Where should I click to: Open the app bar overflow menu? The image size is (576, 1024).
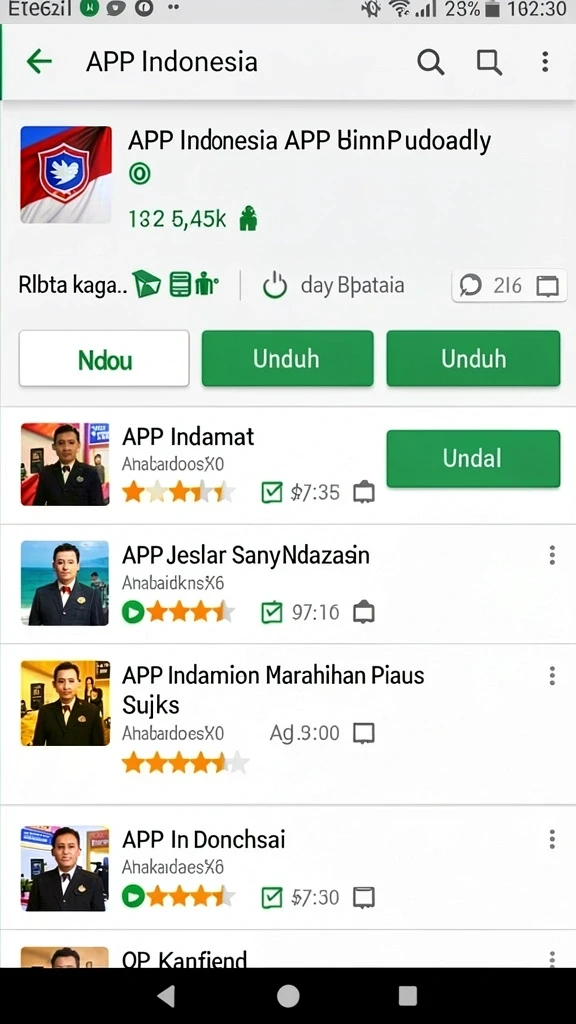[545, 61]
